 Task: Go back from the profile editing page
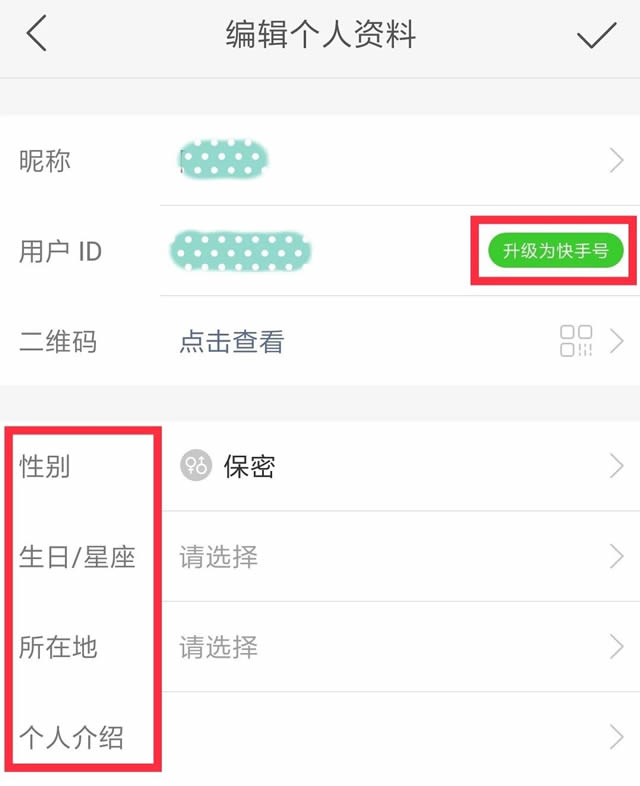[37, 35]
